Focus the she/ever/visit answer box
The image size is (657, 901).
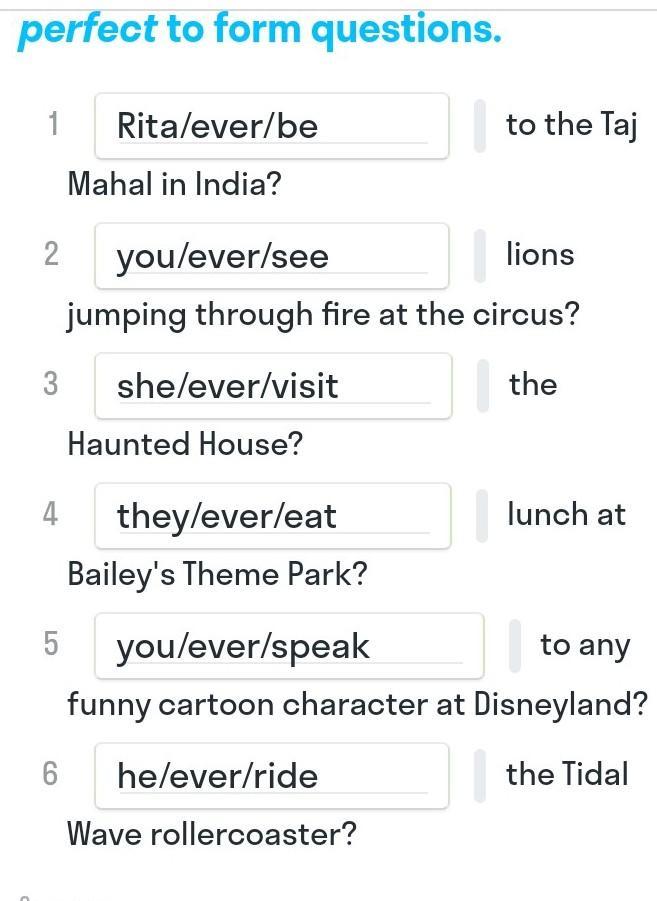pos(272,386)
